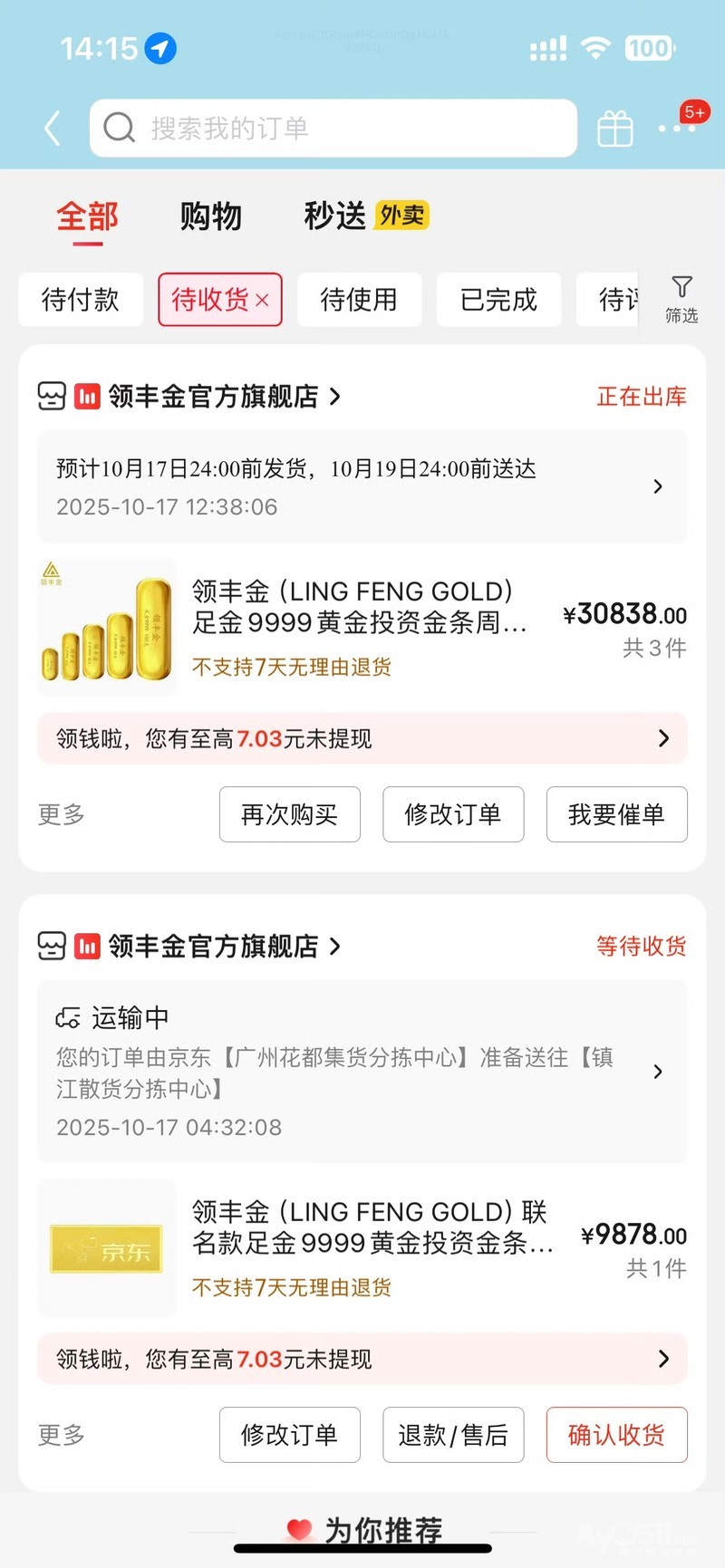This screenshot has height=1568, width=725.
Task: Open the 筛选 filter options
Action: [x=681, y=299]
